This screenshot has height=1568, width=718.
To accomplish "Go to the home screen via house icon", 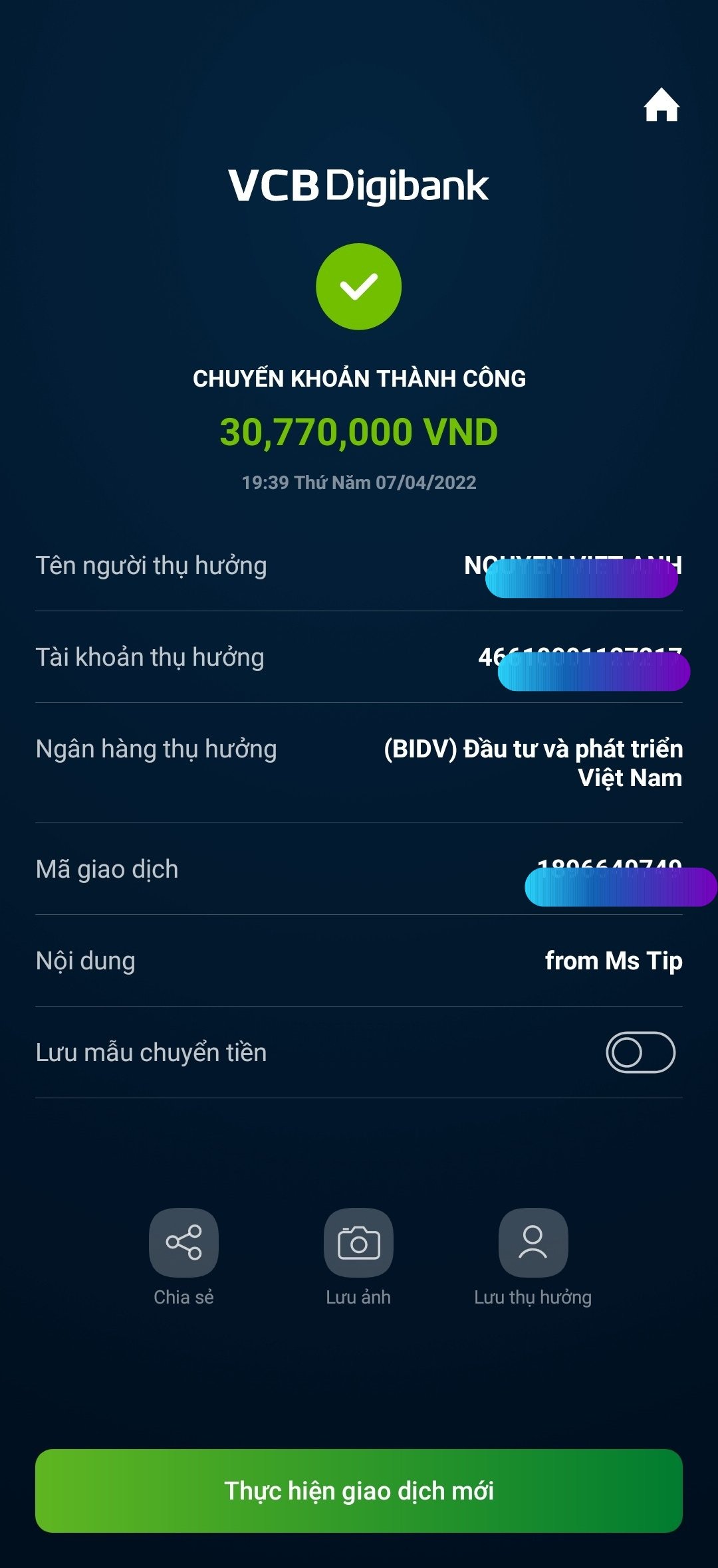I will [x=661, y=105].
